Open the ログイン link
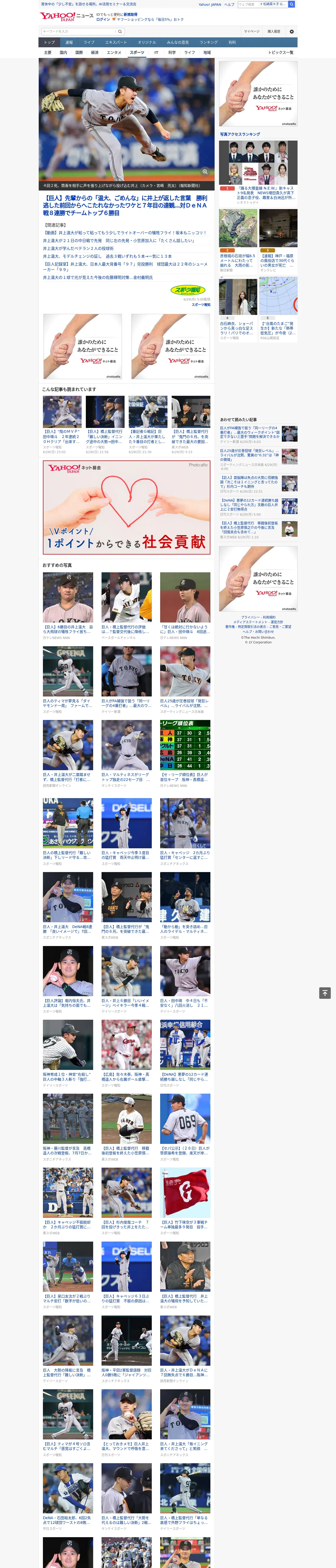The image size is (336, 1568). pyautogui.click(x=103, y=20)
